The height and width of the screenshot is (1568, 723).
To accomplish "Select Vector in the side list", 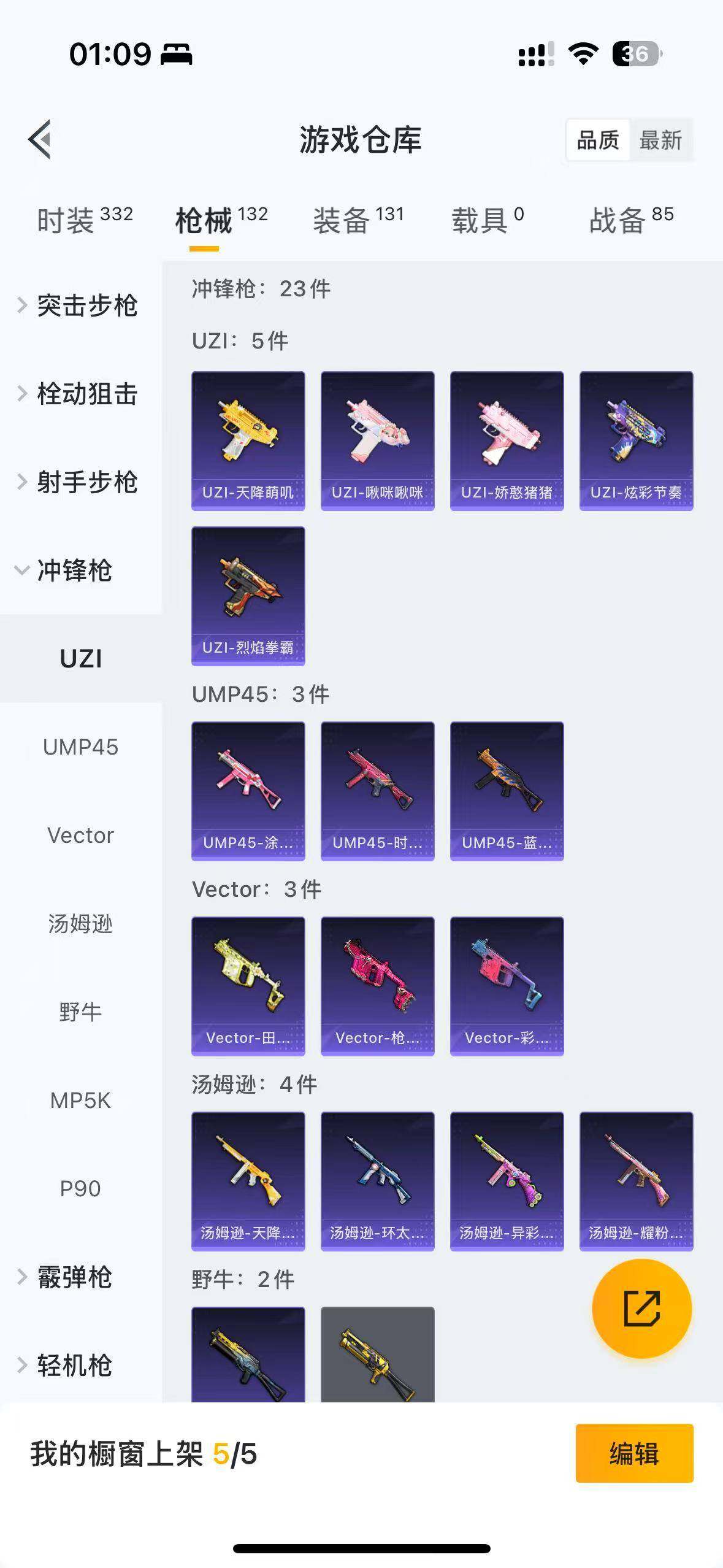I will [80, 836].
